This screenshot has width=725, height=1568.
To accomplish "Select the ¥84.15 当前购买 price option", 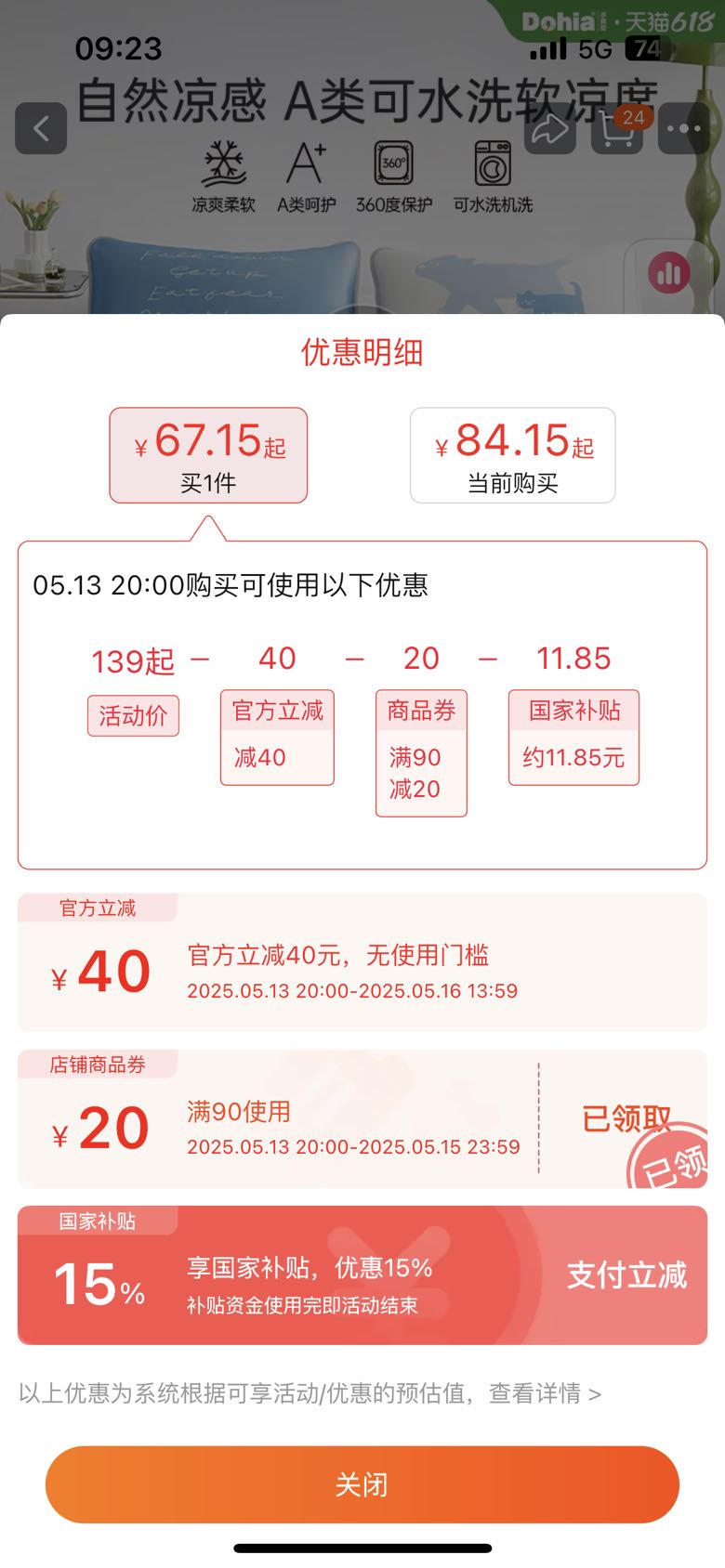I will click(x=512, y=455).
